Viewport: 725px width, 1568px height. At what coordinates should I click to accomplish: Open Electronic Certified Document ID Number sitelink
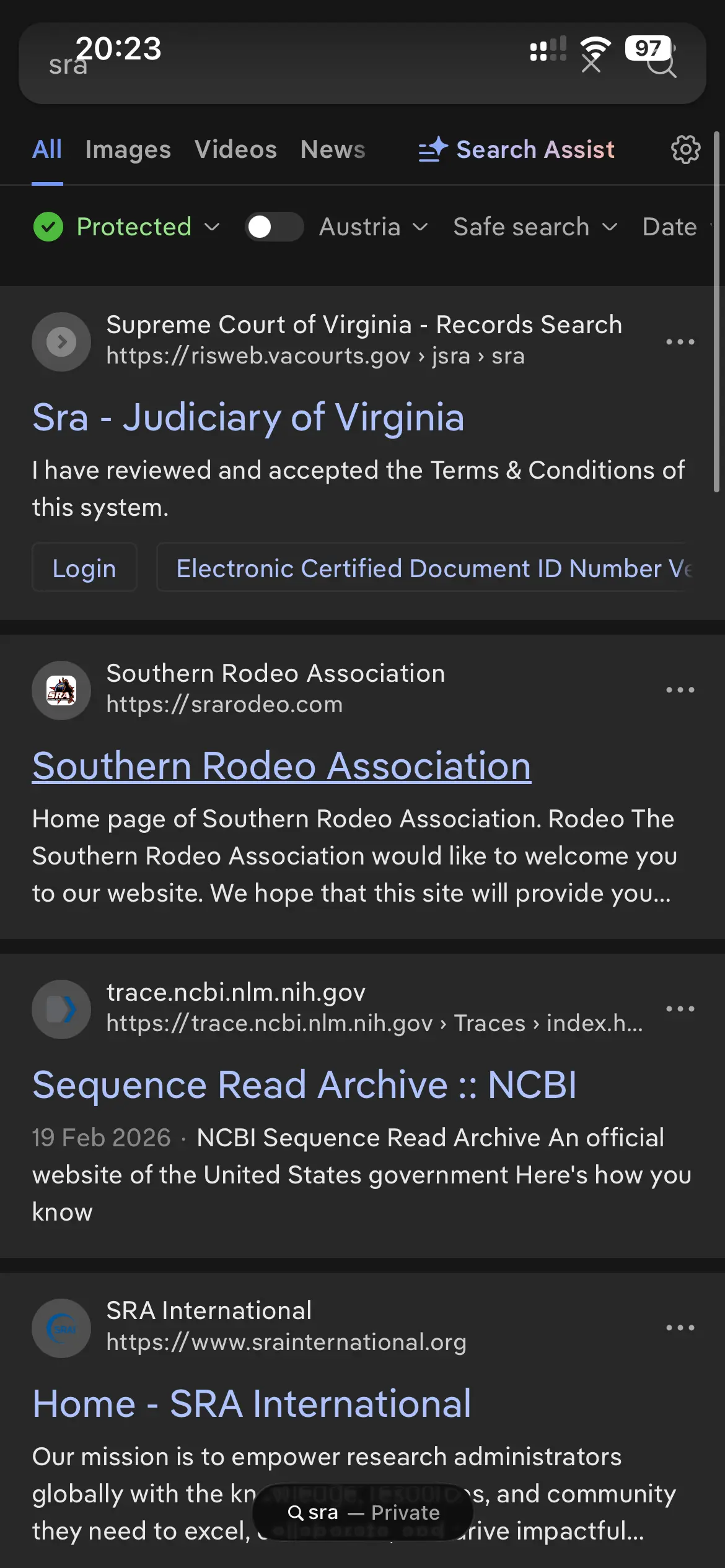click(428, 568)
